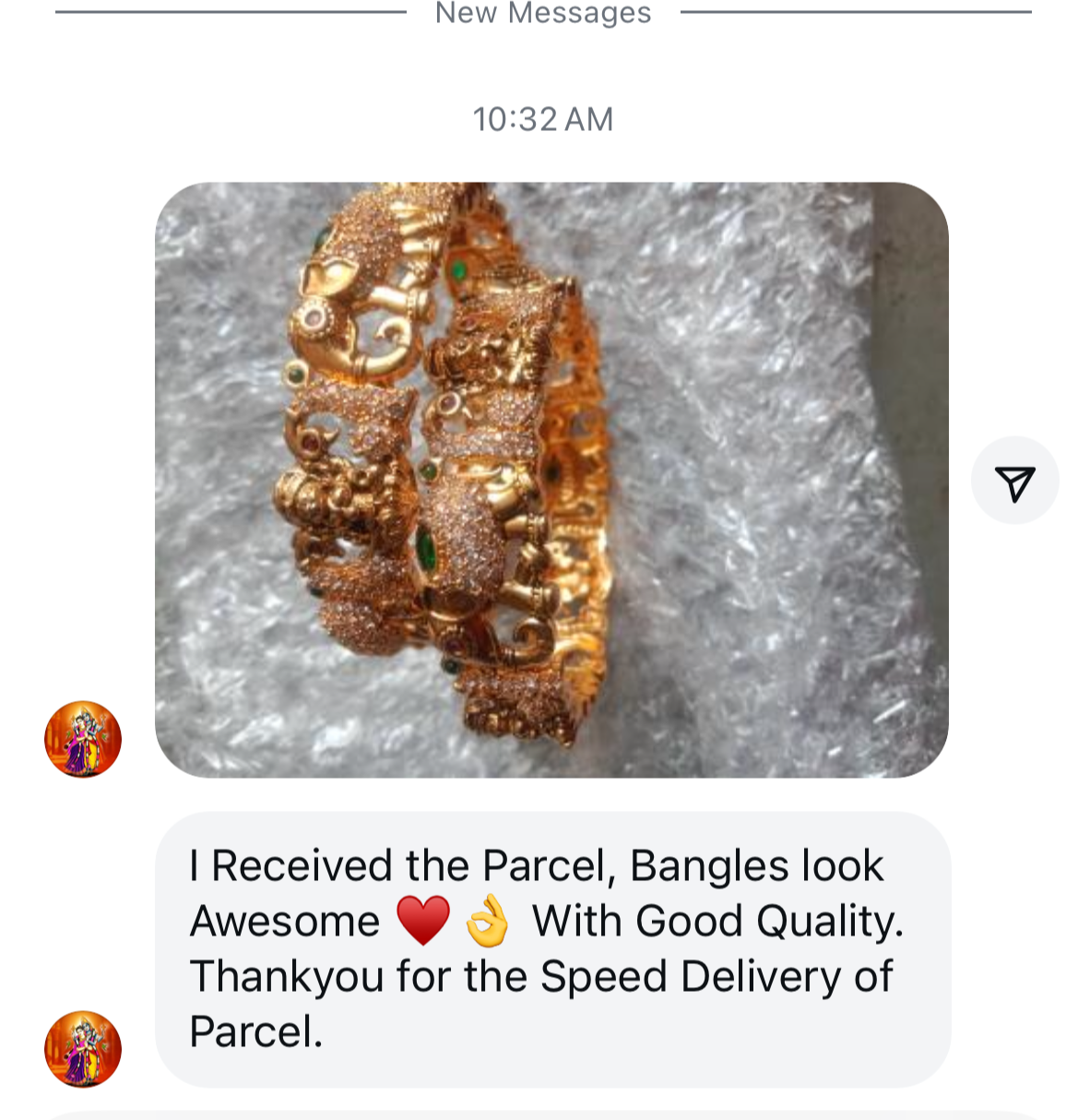Click the OK-hand emoji in the message
This screenshot has width=1078, height=1120.
coord(487,920)
